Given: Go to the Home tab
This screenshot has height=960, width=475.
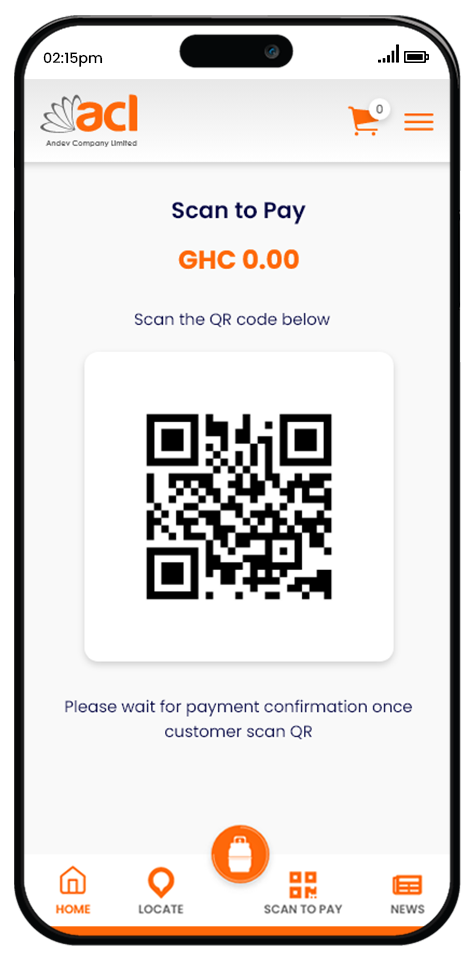Looking at the screenshot, I should pos(73,890).
